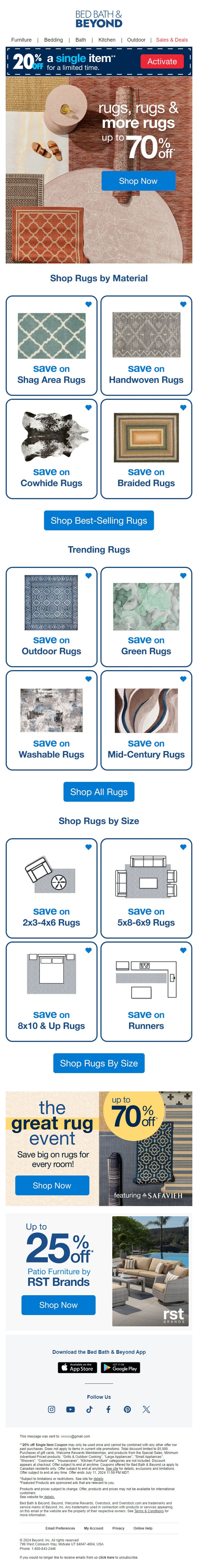This screenshot has width=198, height=1568.
Task: Open the Instagram icon under Follow Us
Action: pos(51,1409)
